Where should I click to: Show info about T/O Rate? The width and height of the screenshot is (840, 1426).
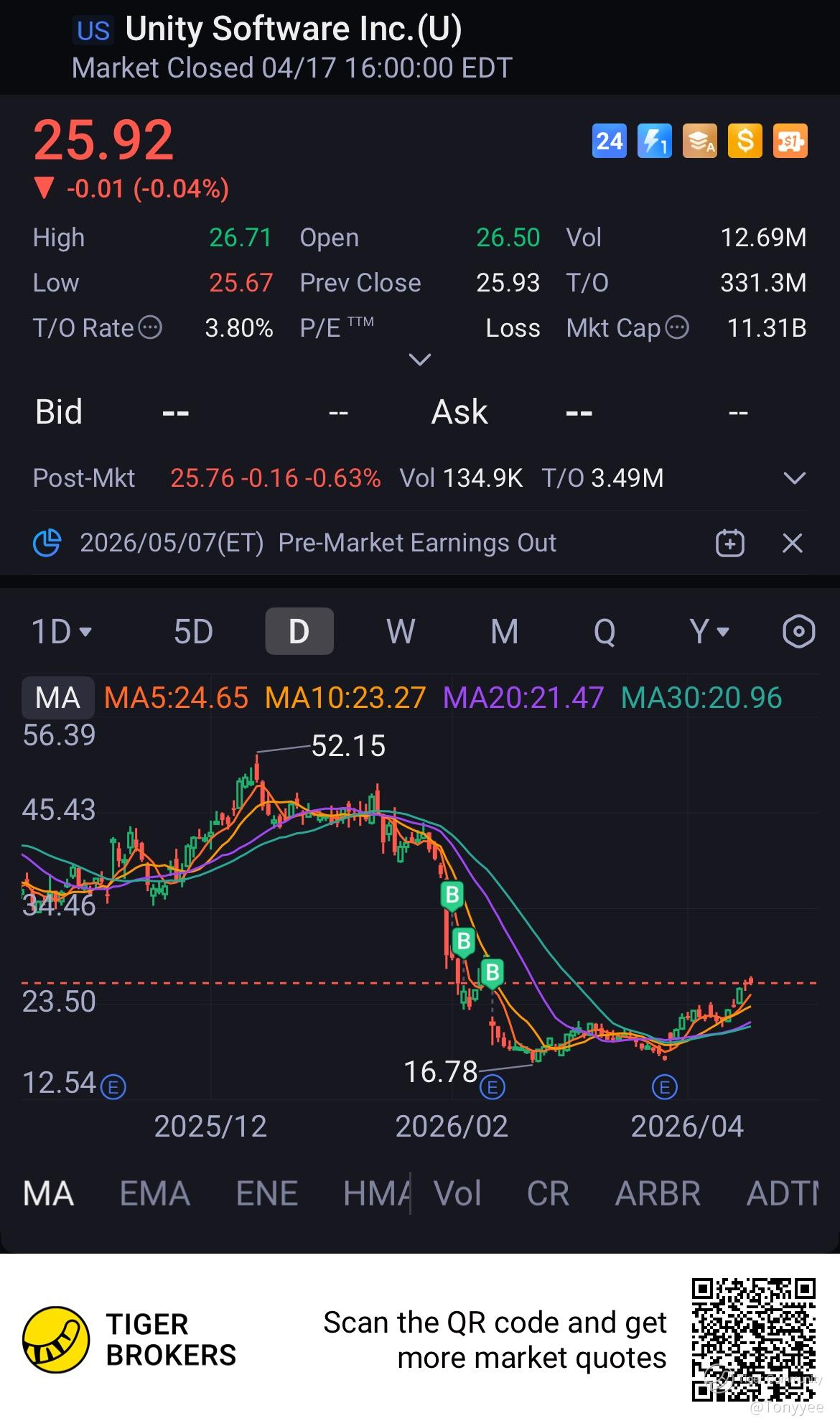pos(150,328)
